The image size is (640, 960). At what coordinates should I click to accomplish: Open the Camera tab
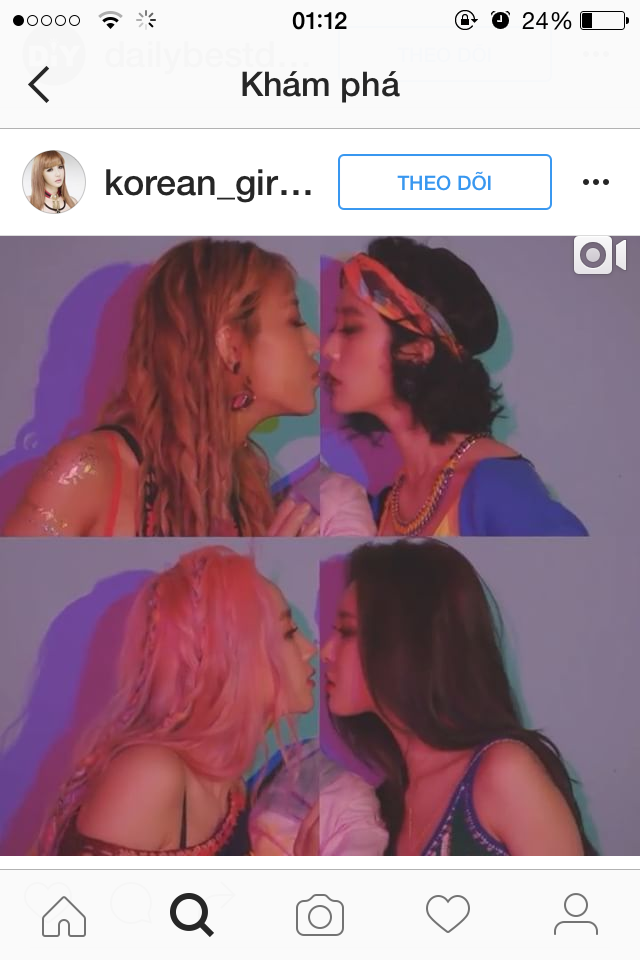pos(320,914)
